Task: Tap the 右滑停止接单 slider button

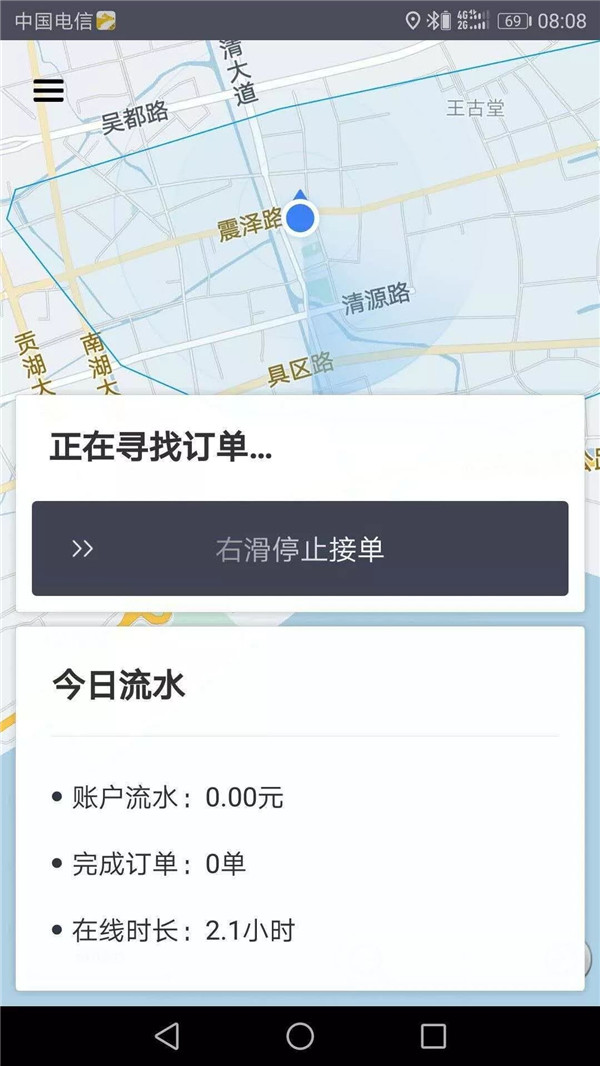Action: tap(300, 549)
